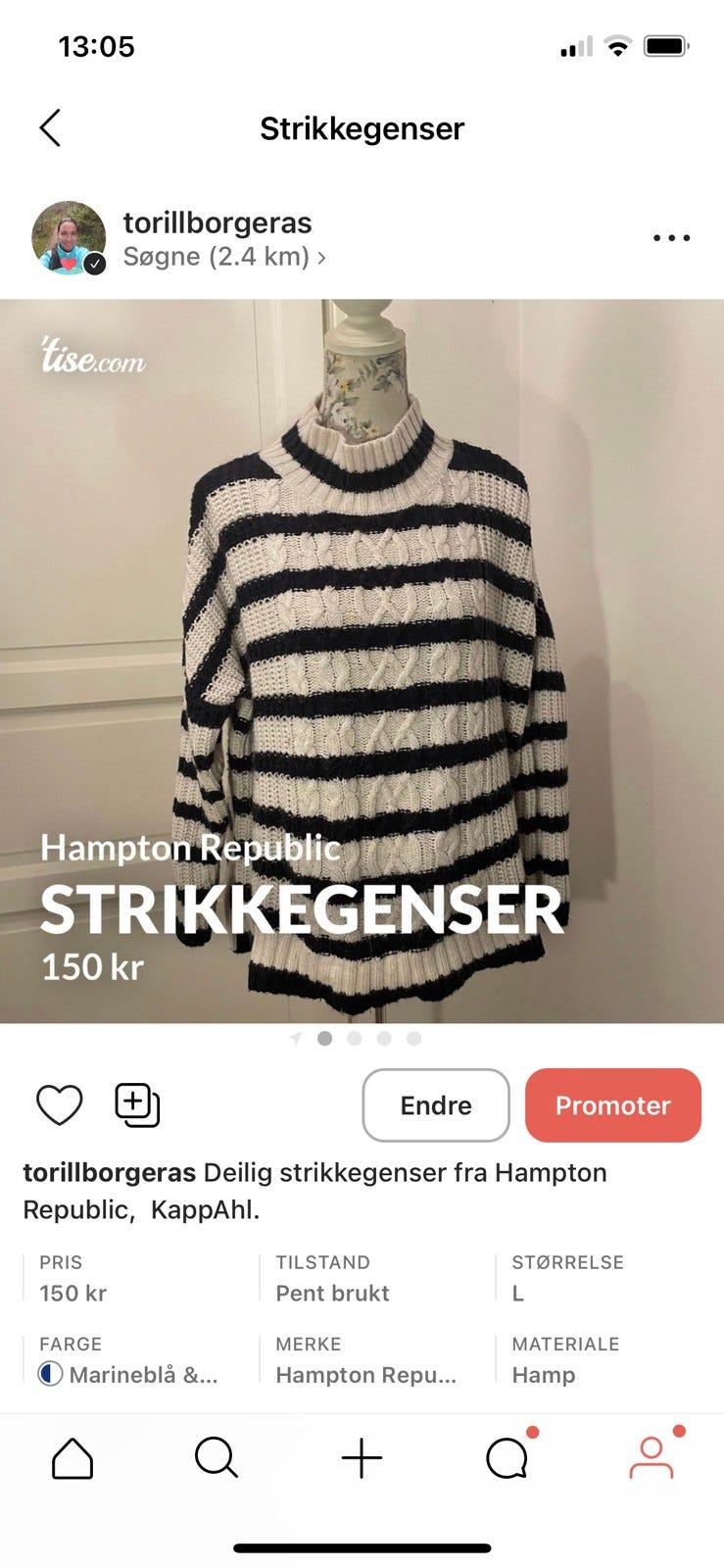Screen dimensions: 724x1568
Task: Select the second carousel dot indicator
Action: click(x=355, y=1038)
